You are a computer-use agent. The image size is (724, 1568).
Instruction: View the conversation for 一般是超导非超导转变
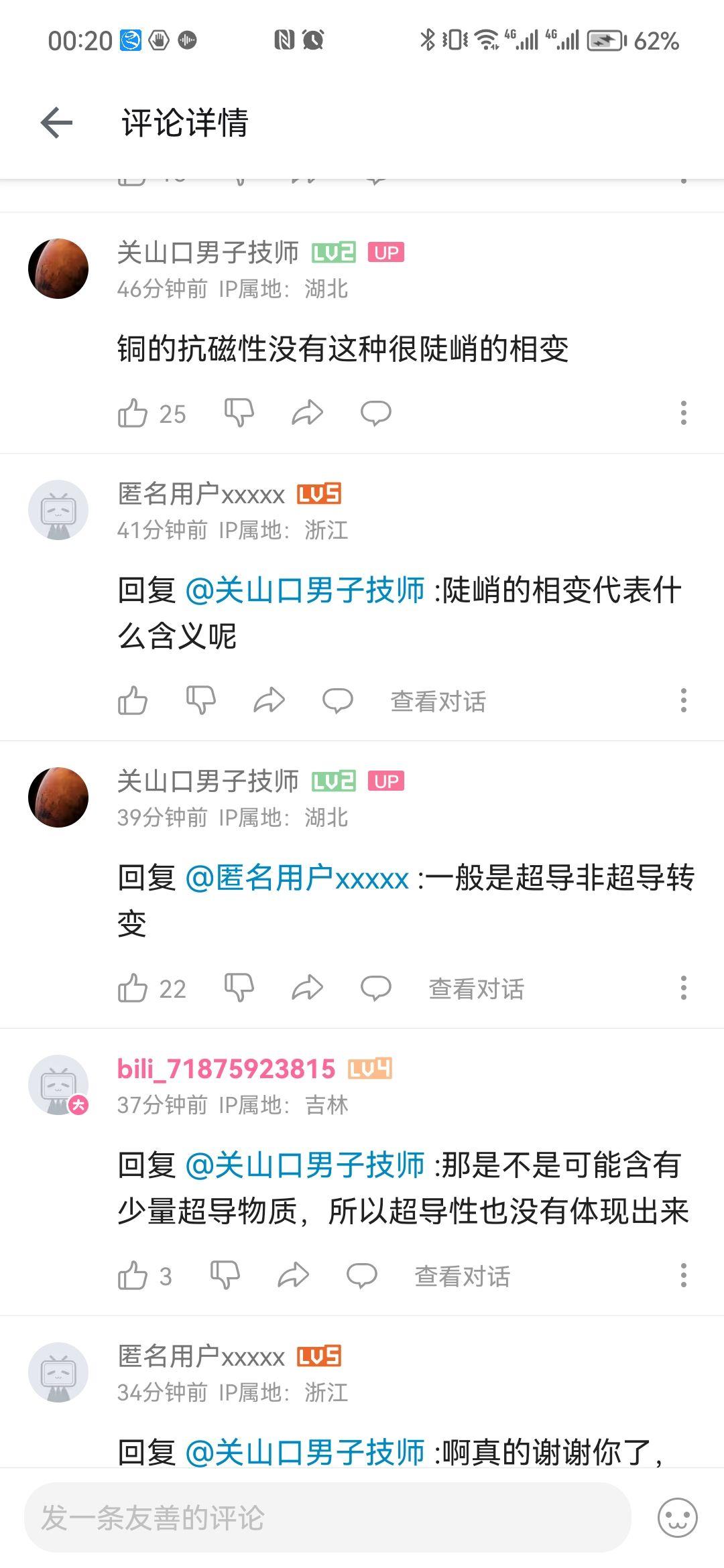[476, 989]
